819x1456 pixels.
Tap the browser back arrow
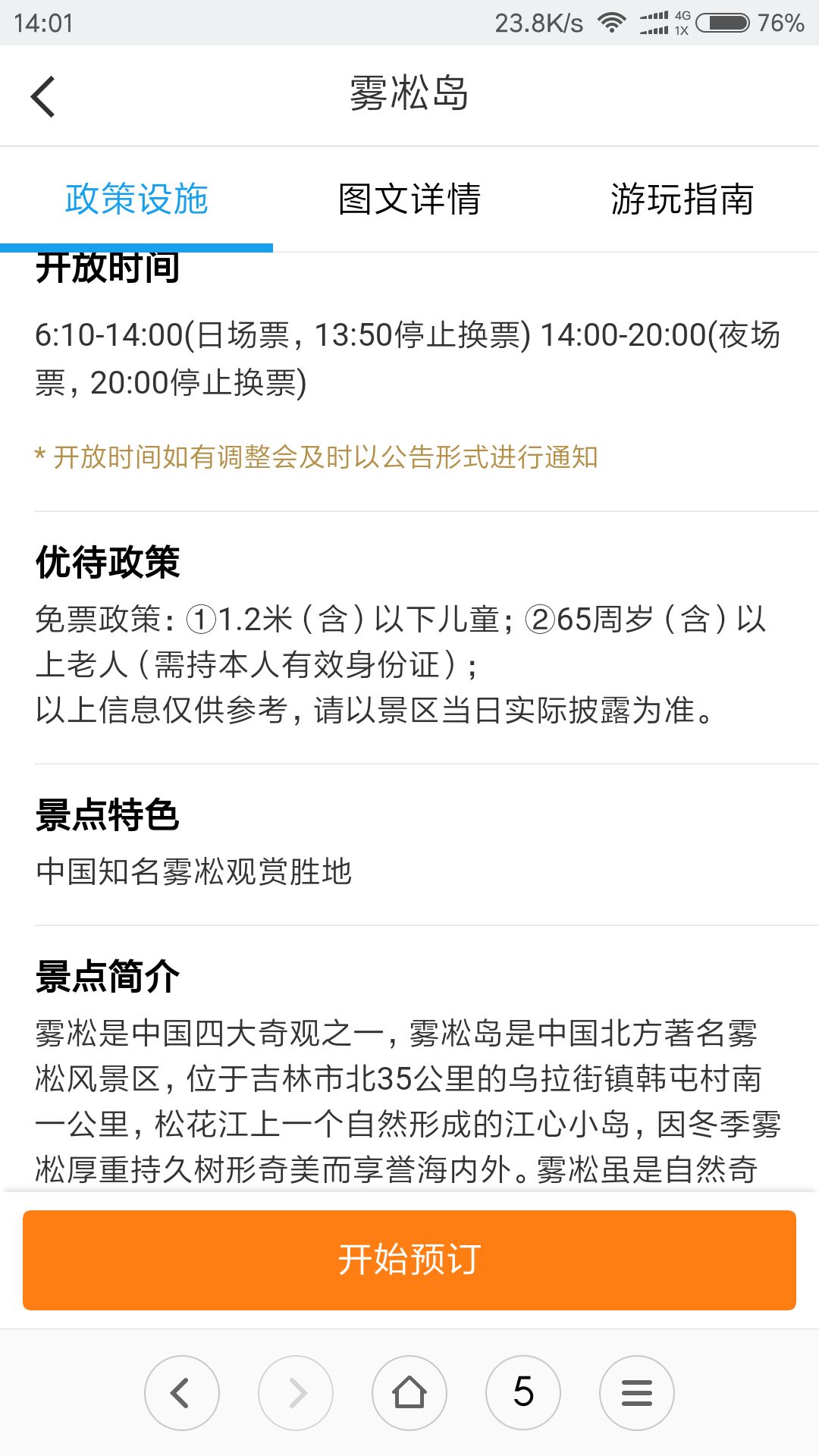pos(182,1393)
